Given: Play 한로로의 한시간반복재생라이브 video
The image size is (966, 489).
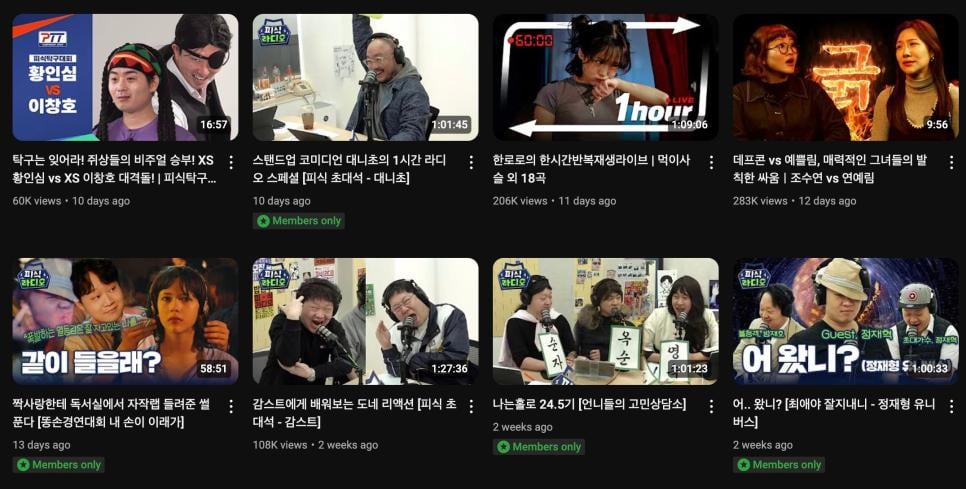Looking at the screenshot, I should click(605, 77).
